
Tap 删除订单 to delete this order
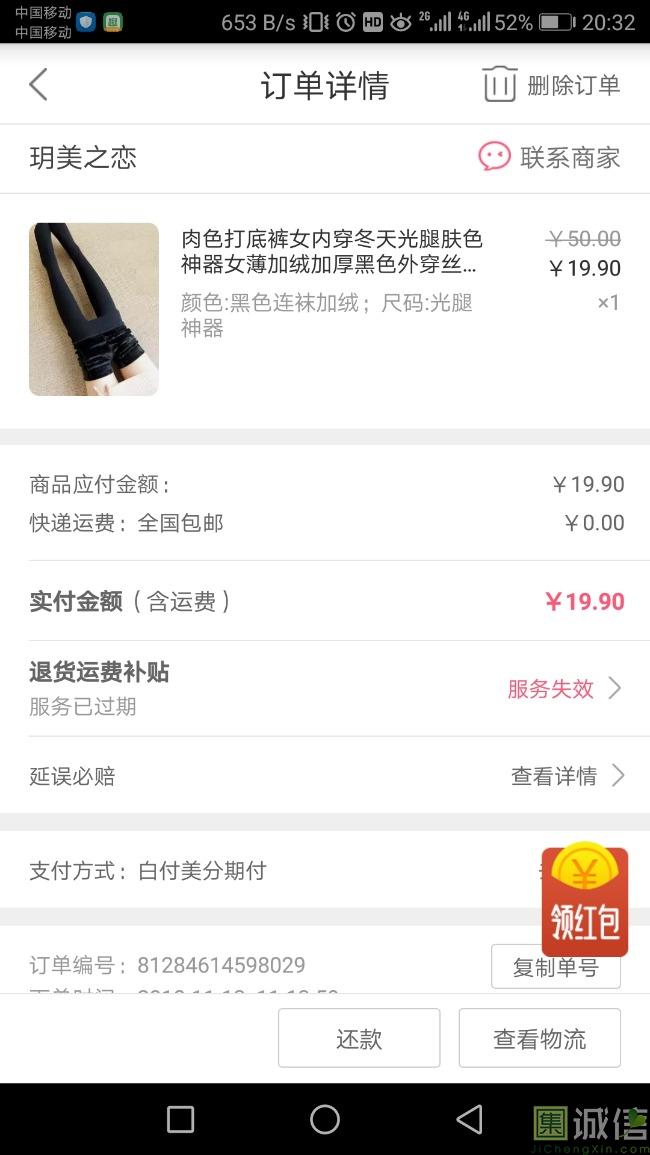tap(551, 85)
